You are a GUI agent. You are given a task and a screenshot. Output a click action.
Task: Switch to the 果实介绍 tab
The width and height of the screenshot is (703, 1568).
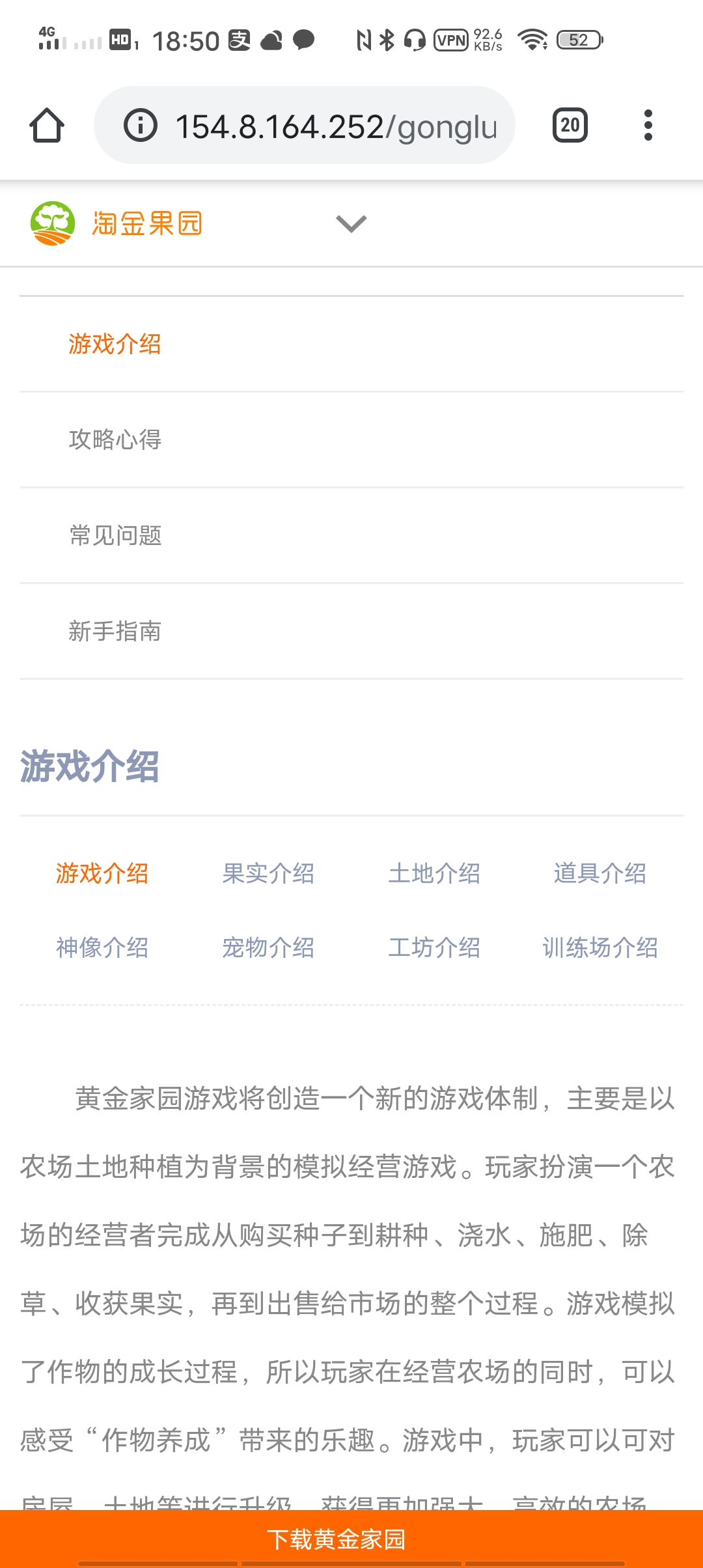(x=268, y=873)
